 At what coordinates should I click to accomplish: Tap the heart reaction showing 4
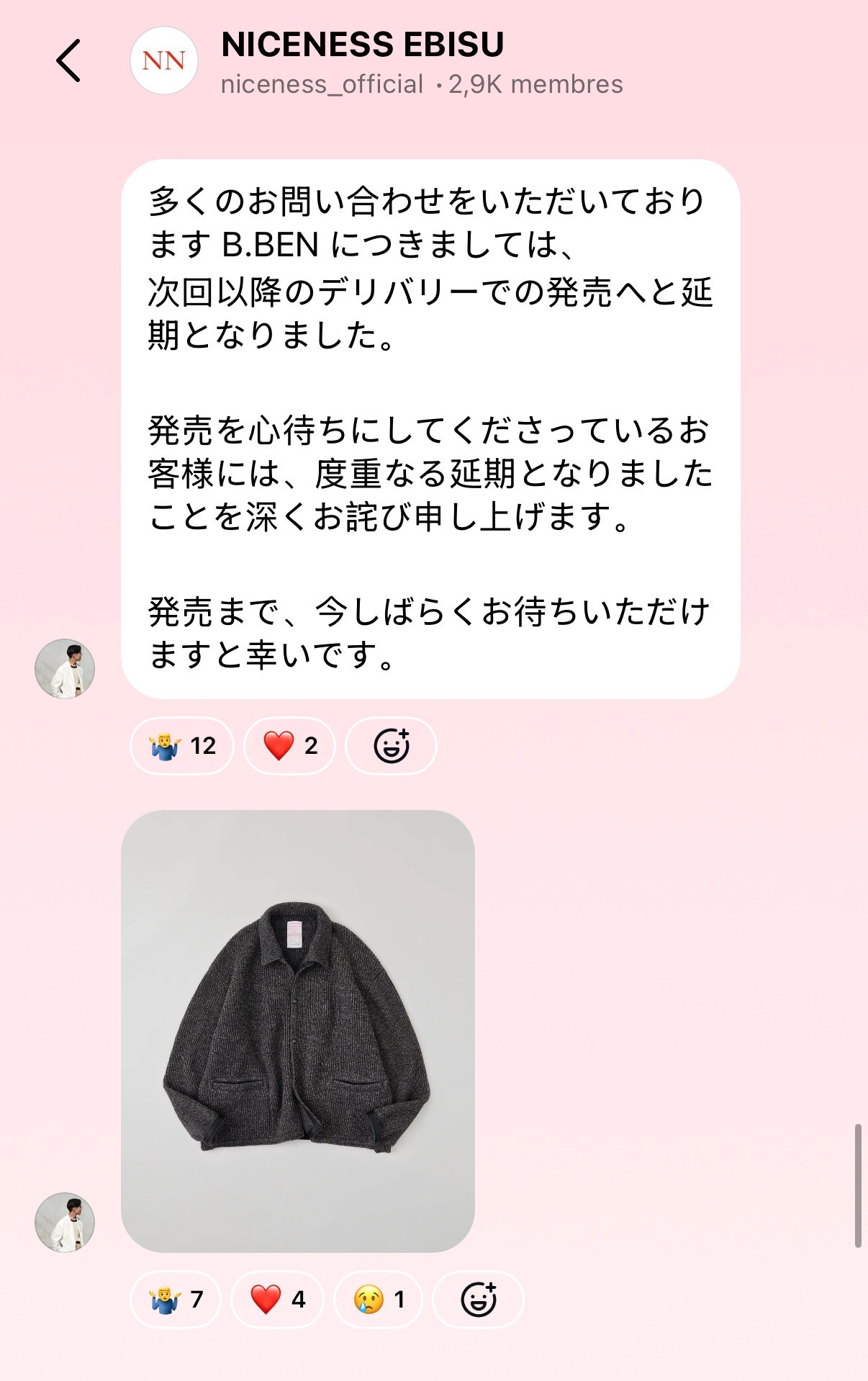tap(277, 1299)
